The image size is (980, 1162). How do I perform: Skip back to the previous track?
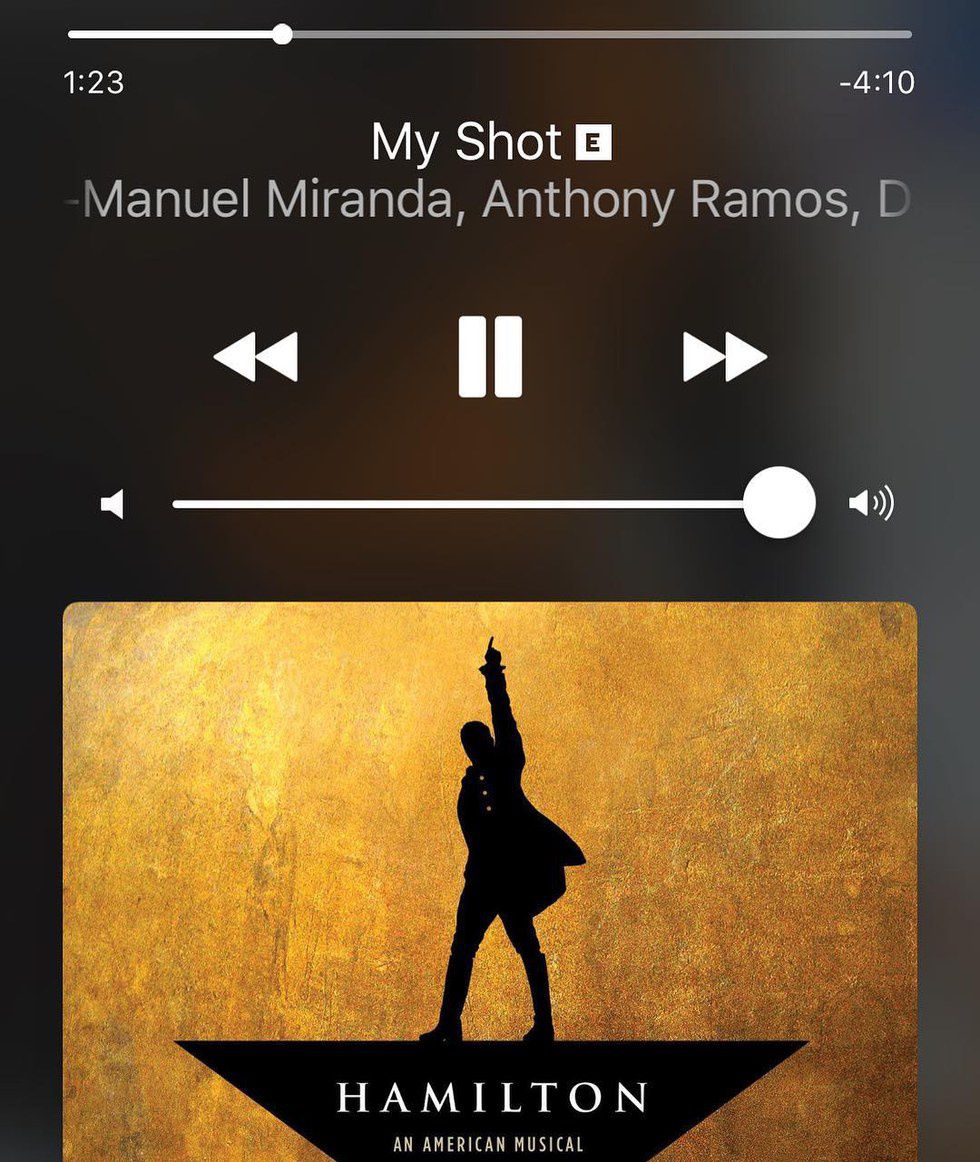point(256,357)
